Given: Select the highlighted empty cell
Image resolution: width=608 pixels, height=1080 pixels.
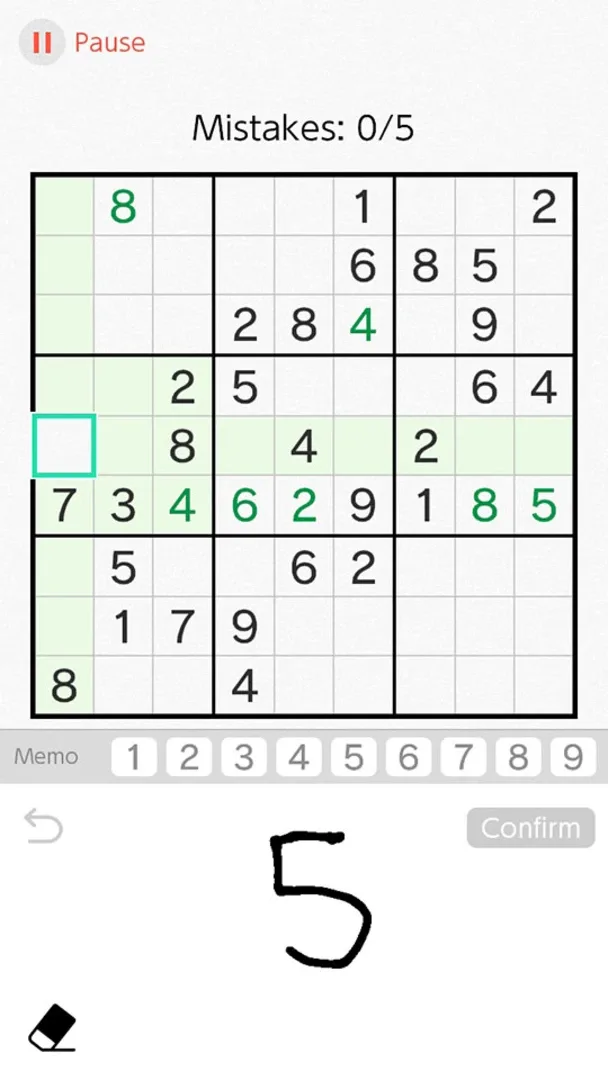Looking at the screenshot, I should [64, 446].
